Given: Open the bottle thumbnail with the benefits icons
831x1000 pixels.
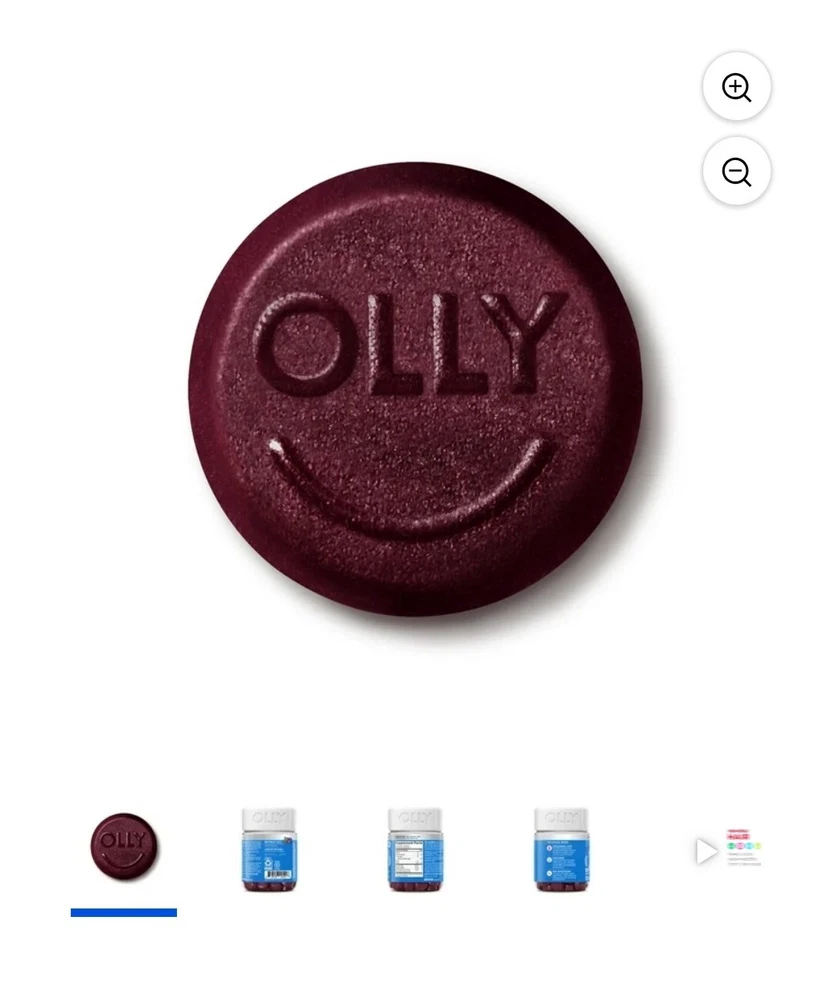Looking at the screenshot, I should click(x=561, y=849).
